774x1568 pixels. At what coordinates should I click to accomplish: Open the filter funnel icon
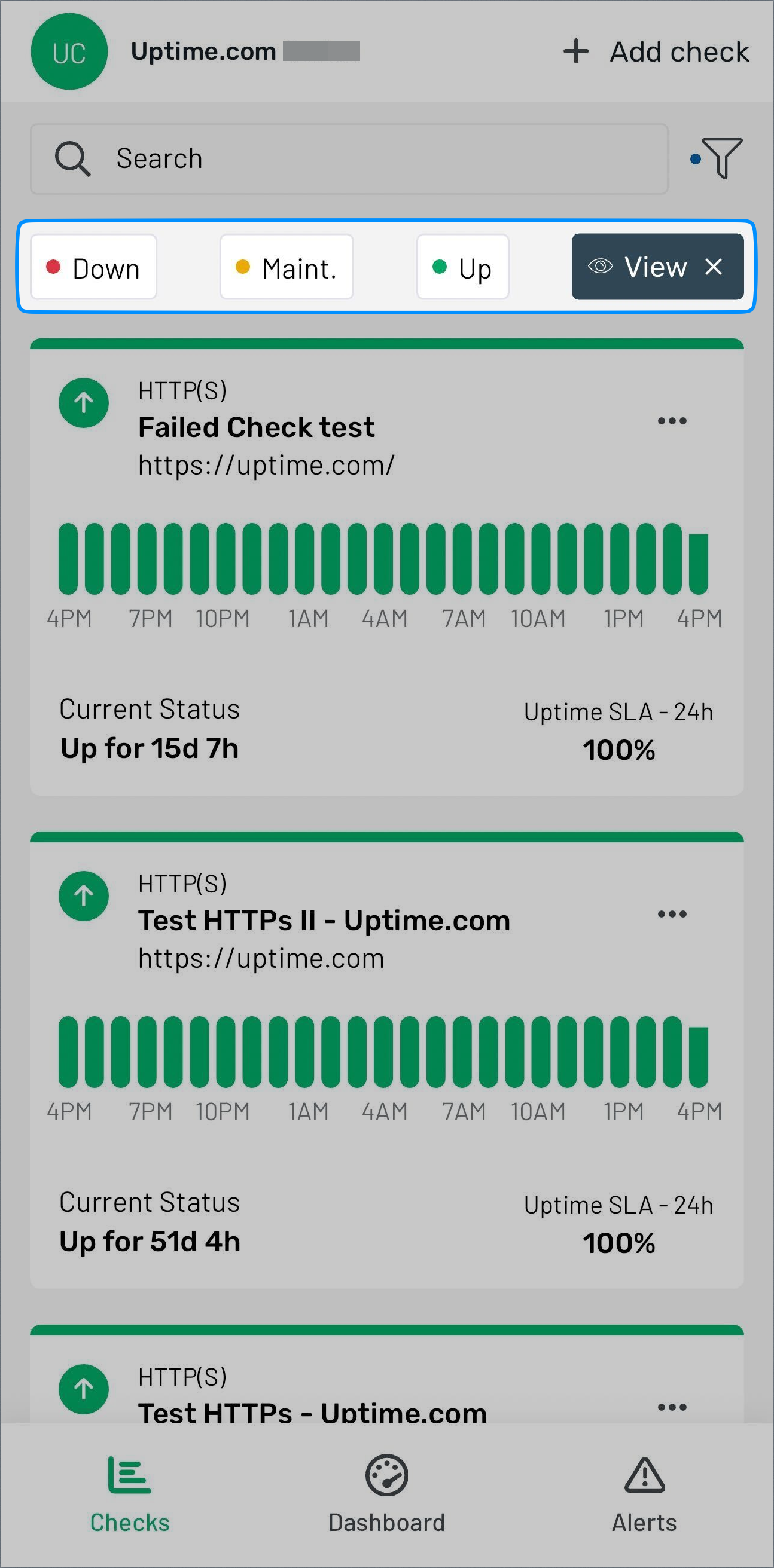point(717,158)
